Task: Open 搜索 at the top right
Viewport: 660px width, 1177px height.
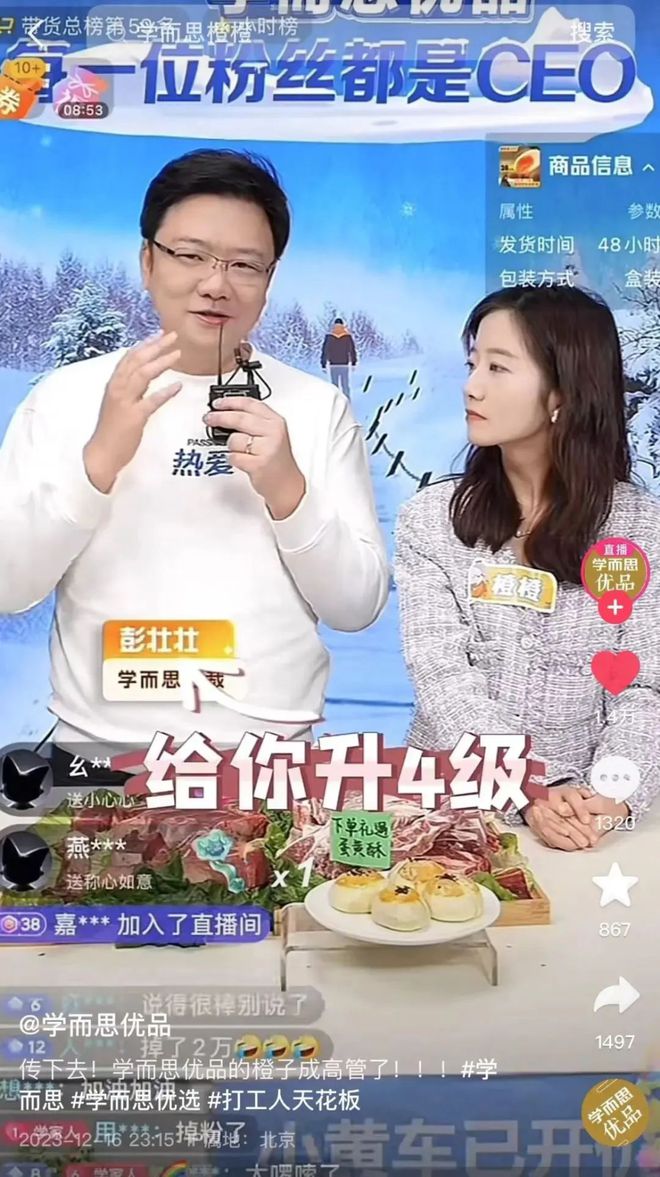Action: tap(592, 32)
